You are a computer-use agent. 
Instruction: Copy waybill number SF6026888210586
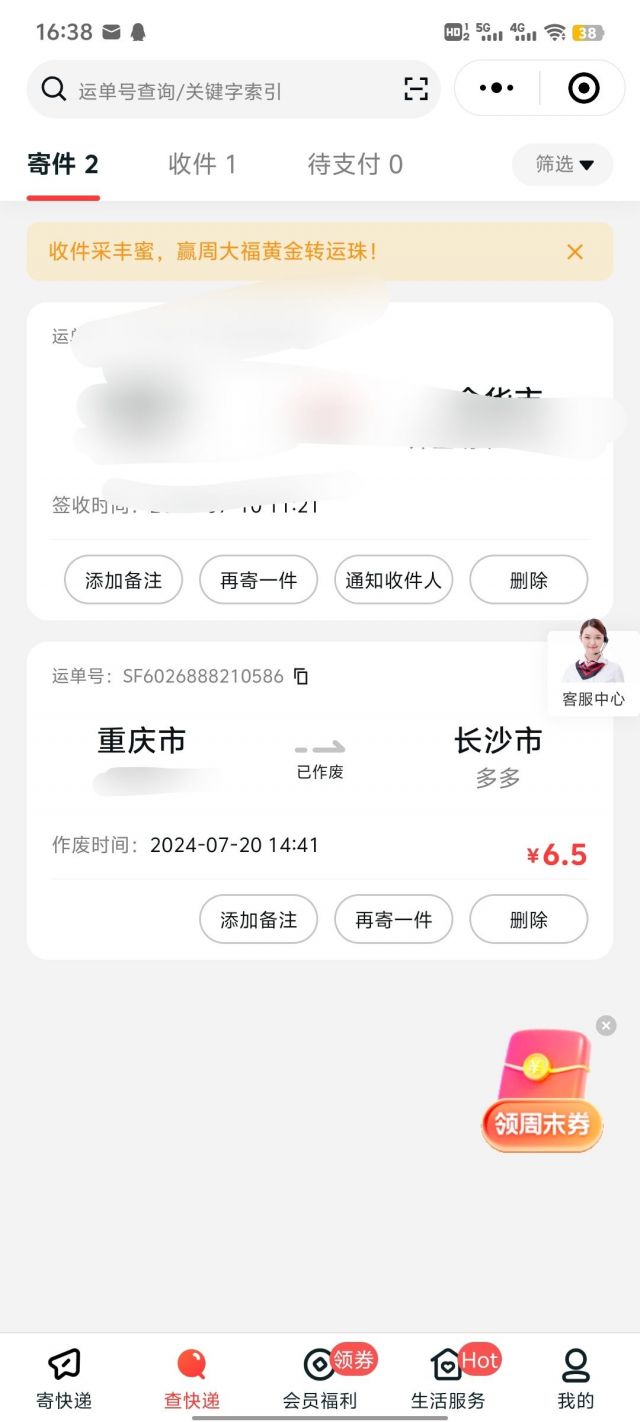[x=301, y=677]
